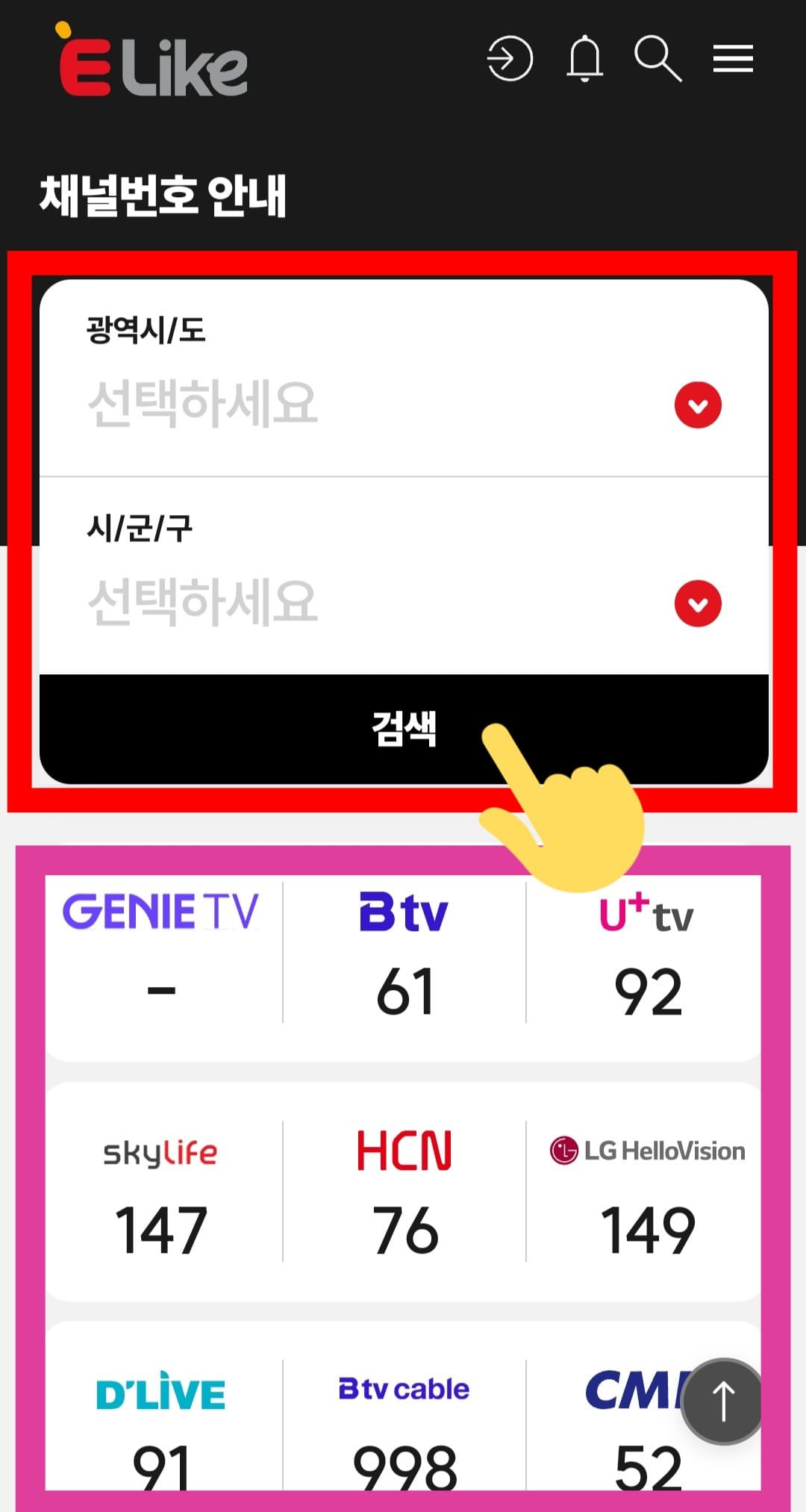Viewport: 806px width, 1512px height.
Task: Click the LG HelloVision logo
Action: point(646,1150)
